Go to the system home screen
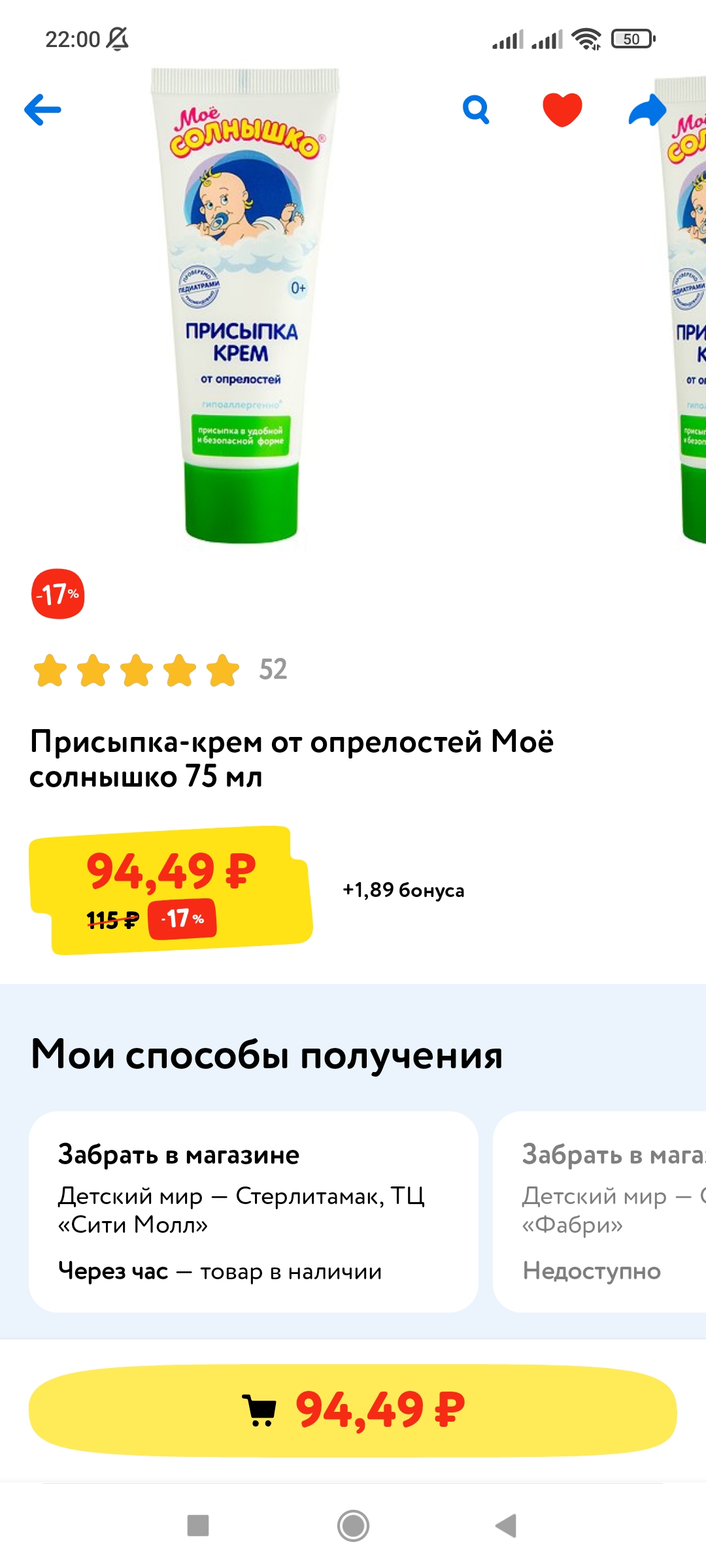This screenshot has height=1568, width=706. pyautogui.click(x=353, y=1526)
